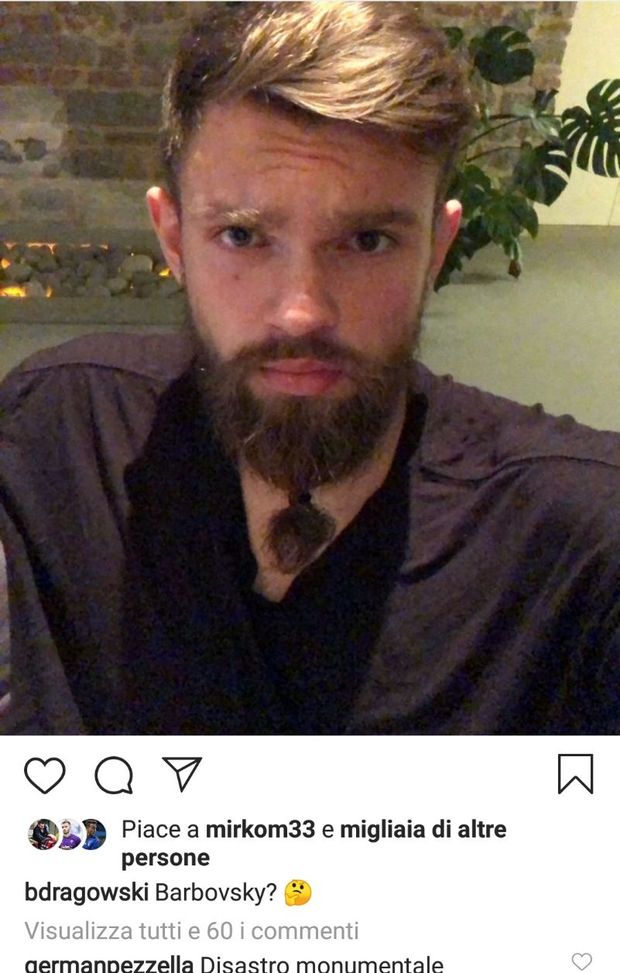Screen dimensions: 620x973
Task: Save the post with the bookmark icon
Action: pos(575,774)
